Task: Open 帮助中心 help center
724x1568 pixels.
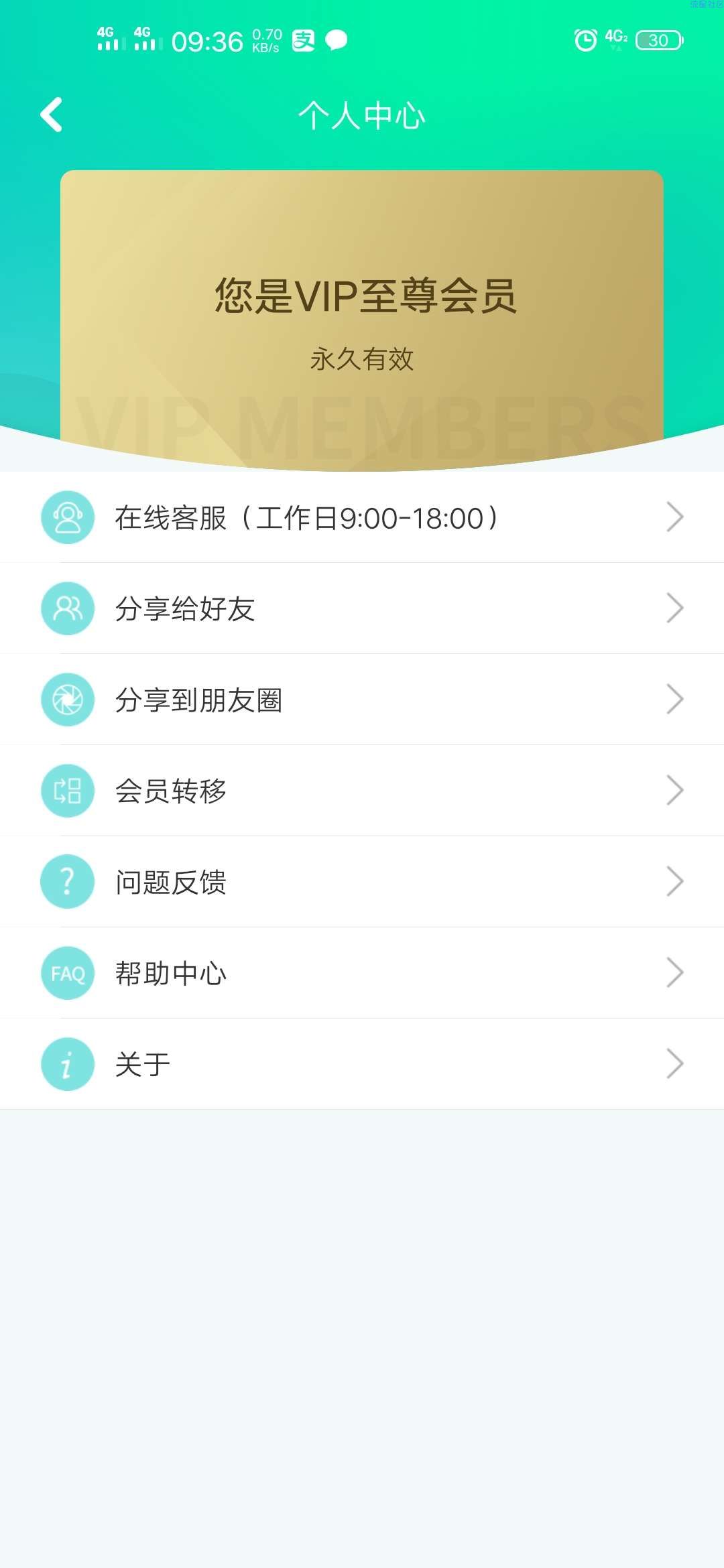Action: click(362, 973)
